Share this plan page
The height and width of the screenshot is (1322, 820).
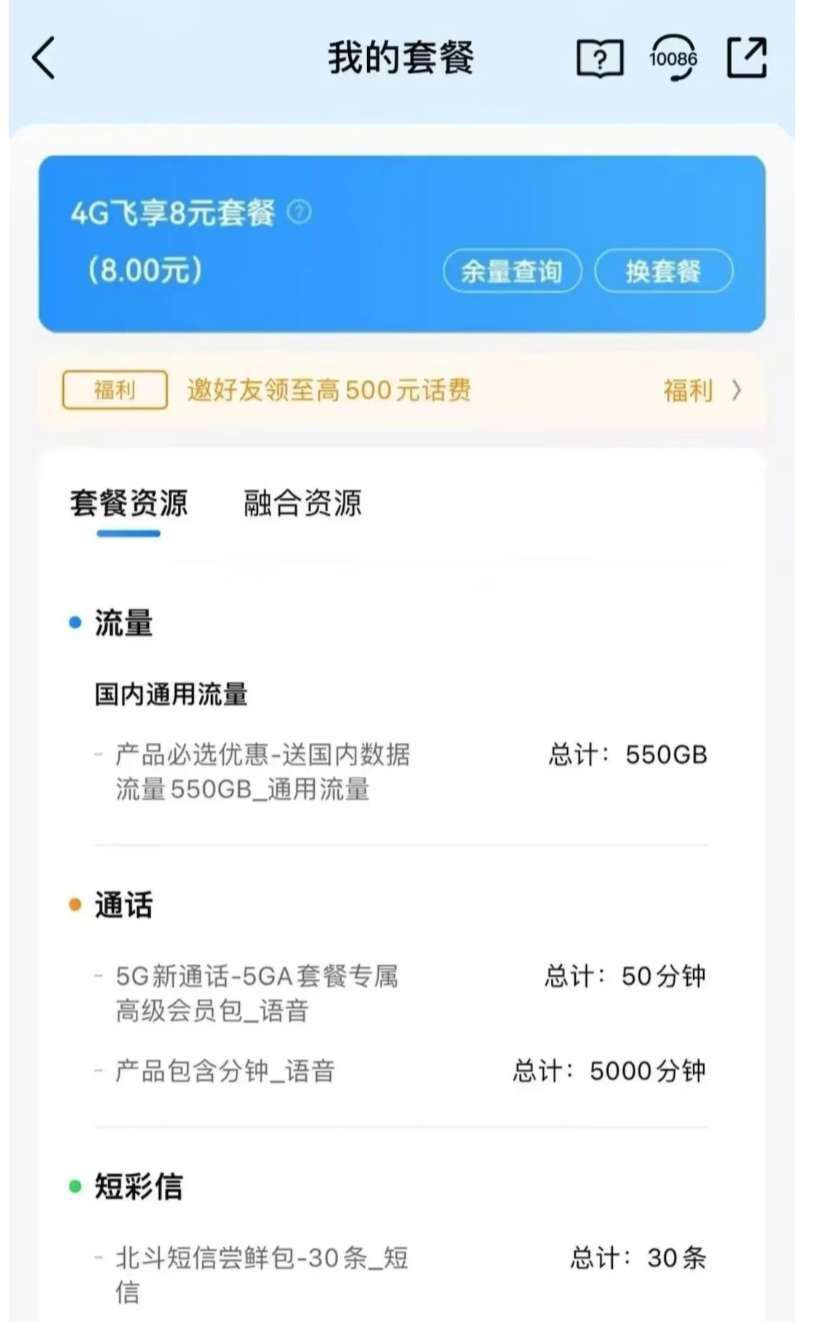(746, 58)
